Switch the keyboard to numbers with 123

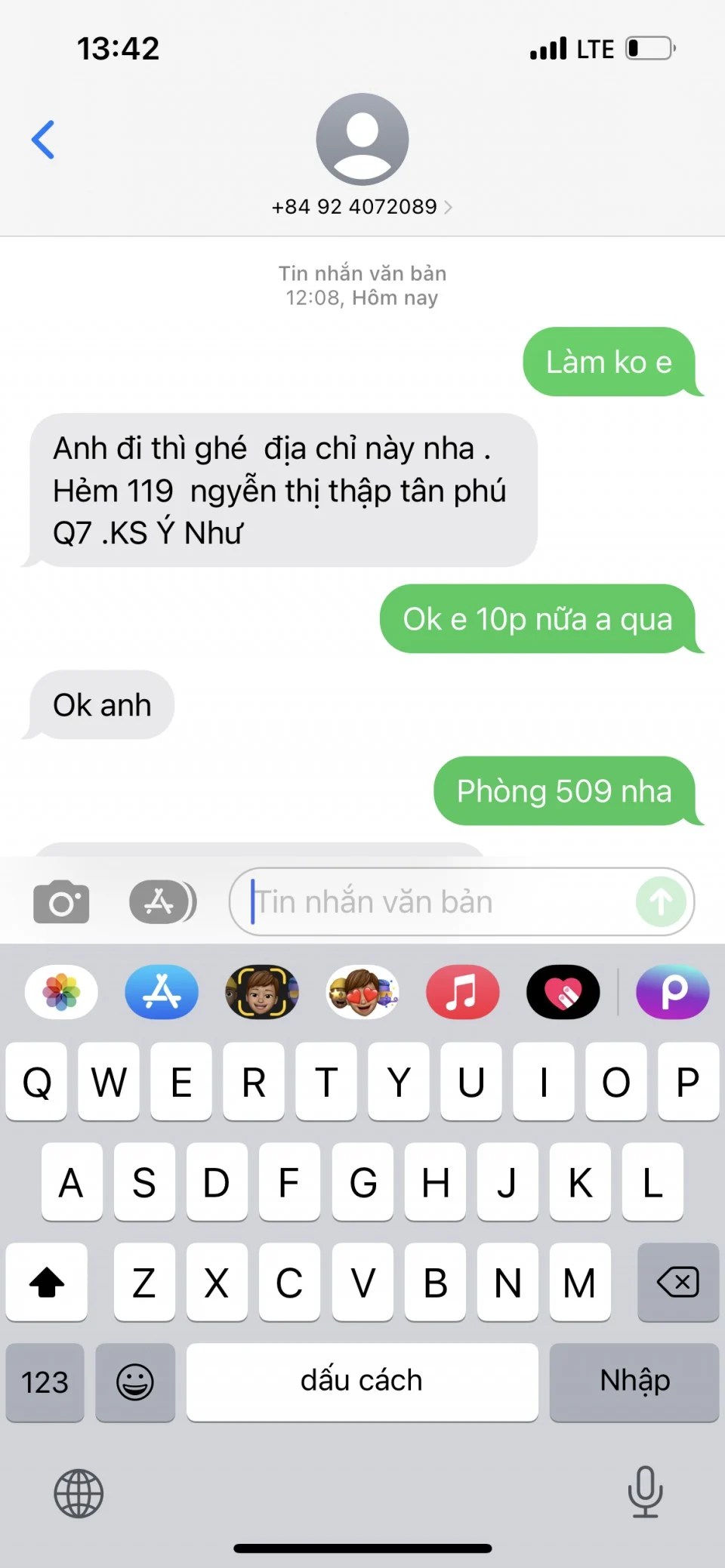45,1382
